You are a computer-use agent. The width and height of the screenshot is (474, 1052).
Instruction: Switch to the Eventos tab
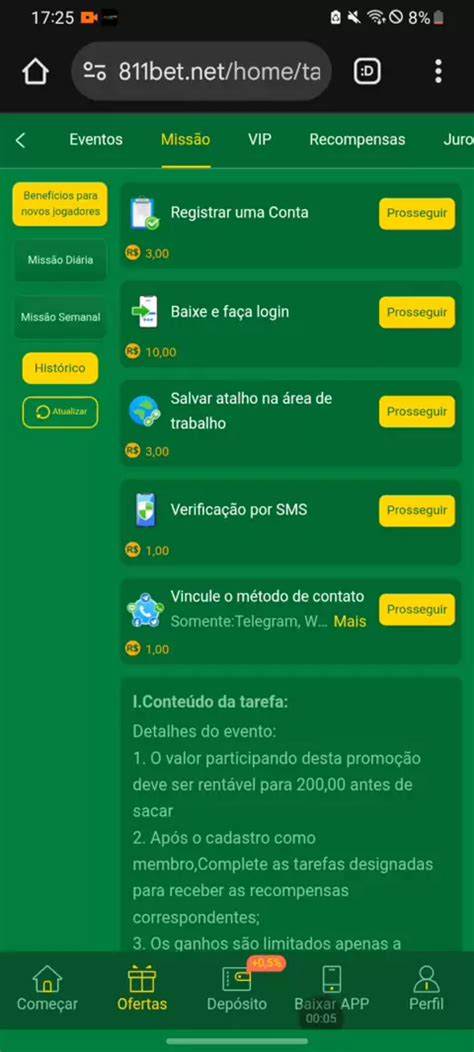point(96,140)
